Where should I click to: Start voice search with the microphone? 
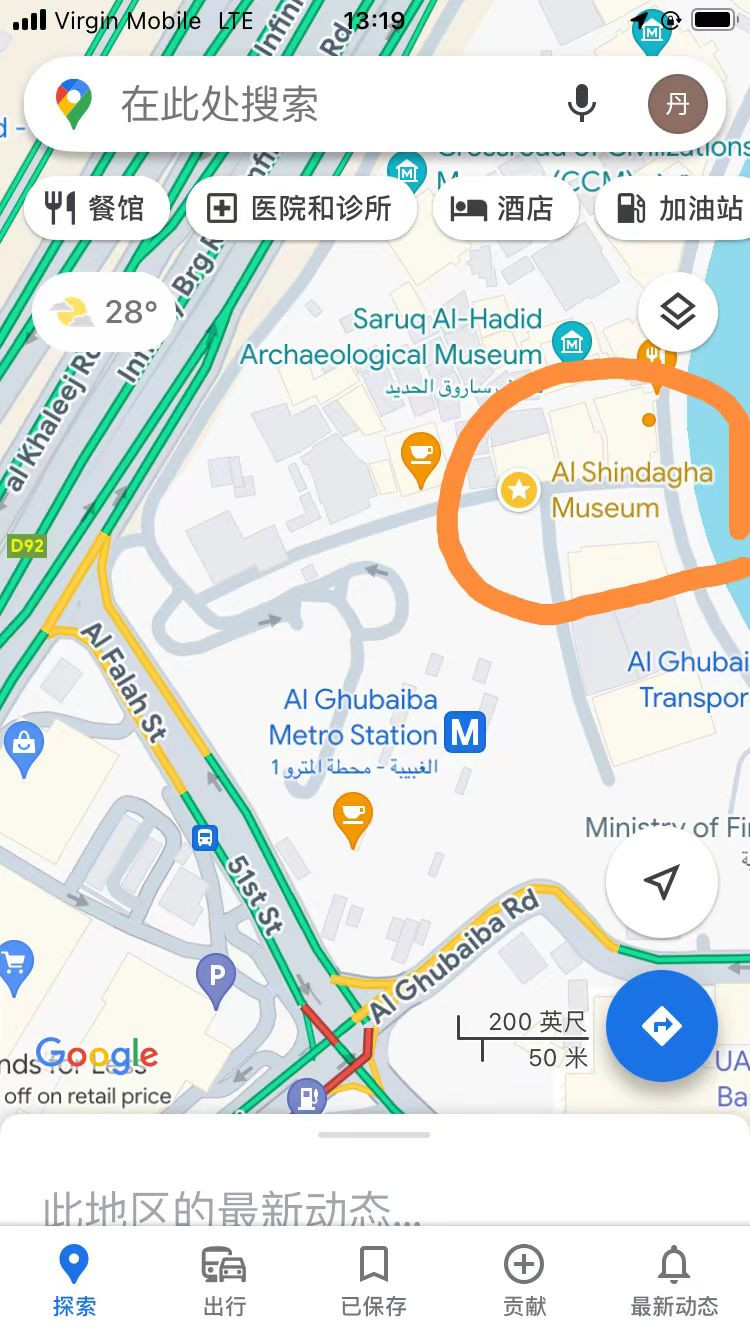point(582,104)
